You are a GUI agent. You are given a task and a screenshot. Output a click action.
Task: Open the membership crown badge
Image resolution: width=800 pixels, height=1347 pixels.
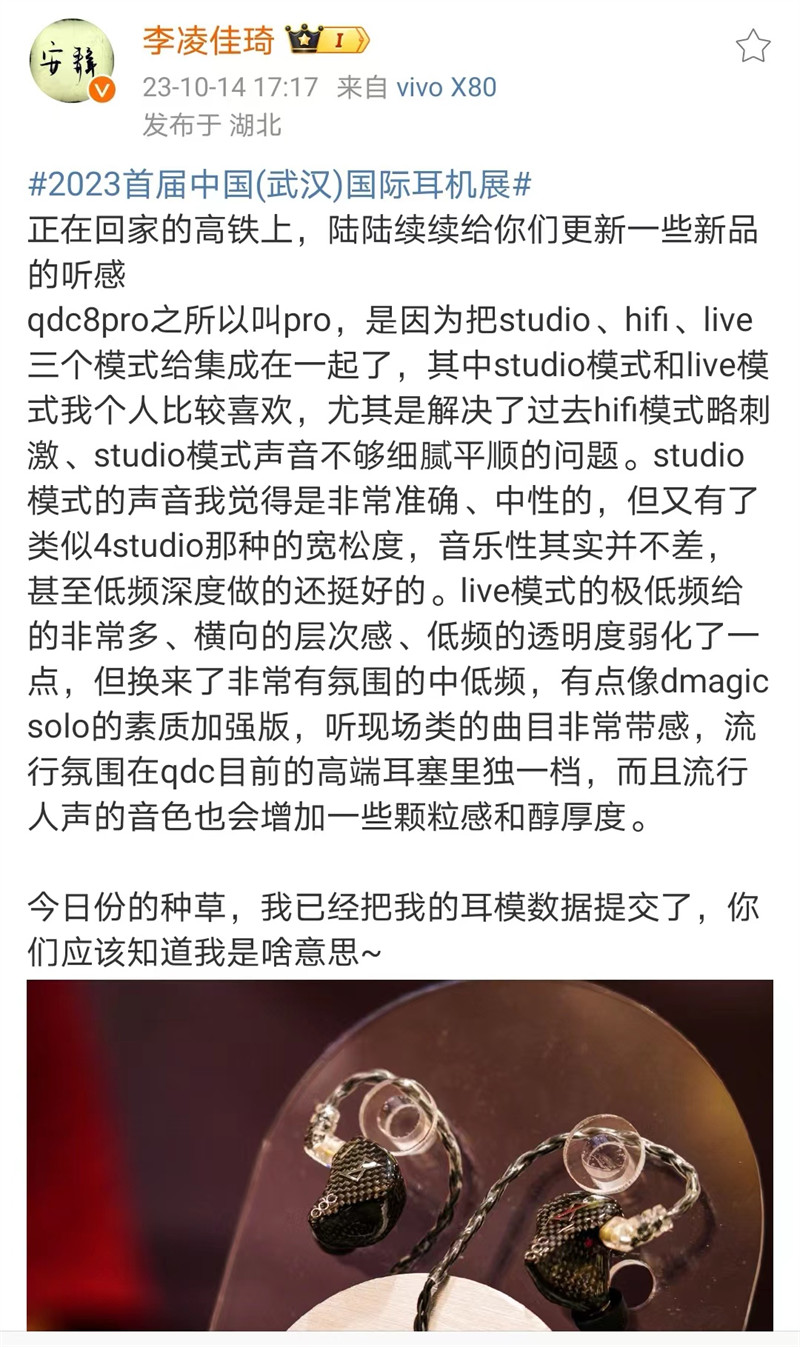[x=327, y=40]
